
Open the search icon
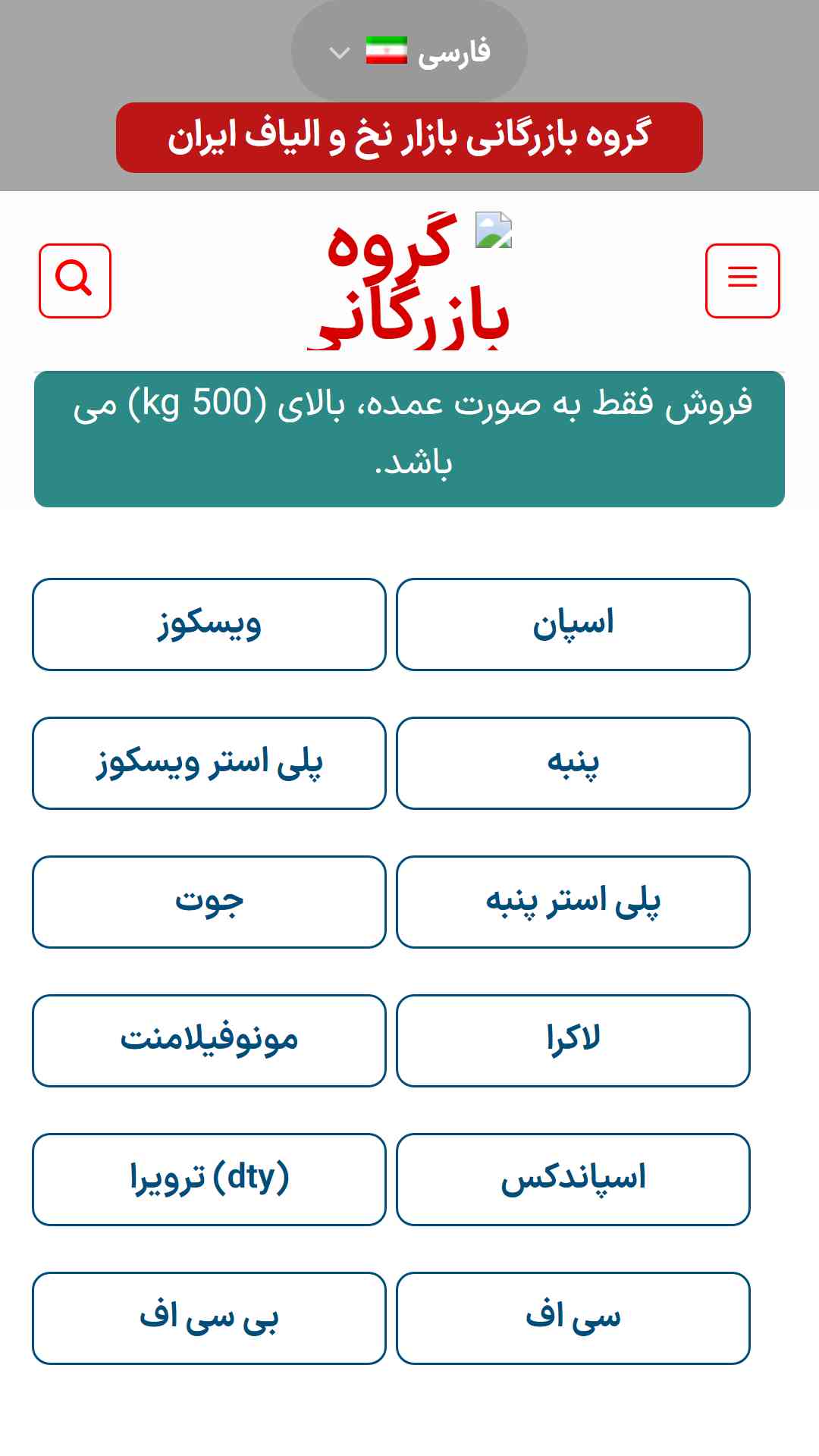(x=75, y=281)
